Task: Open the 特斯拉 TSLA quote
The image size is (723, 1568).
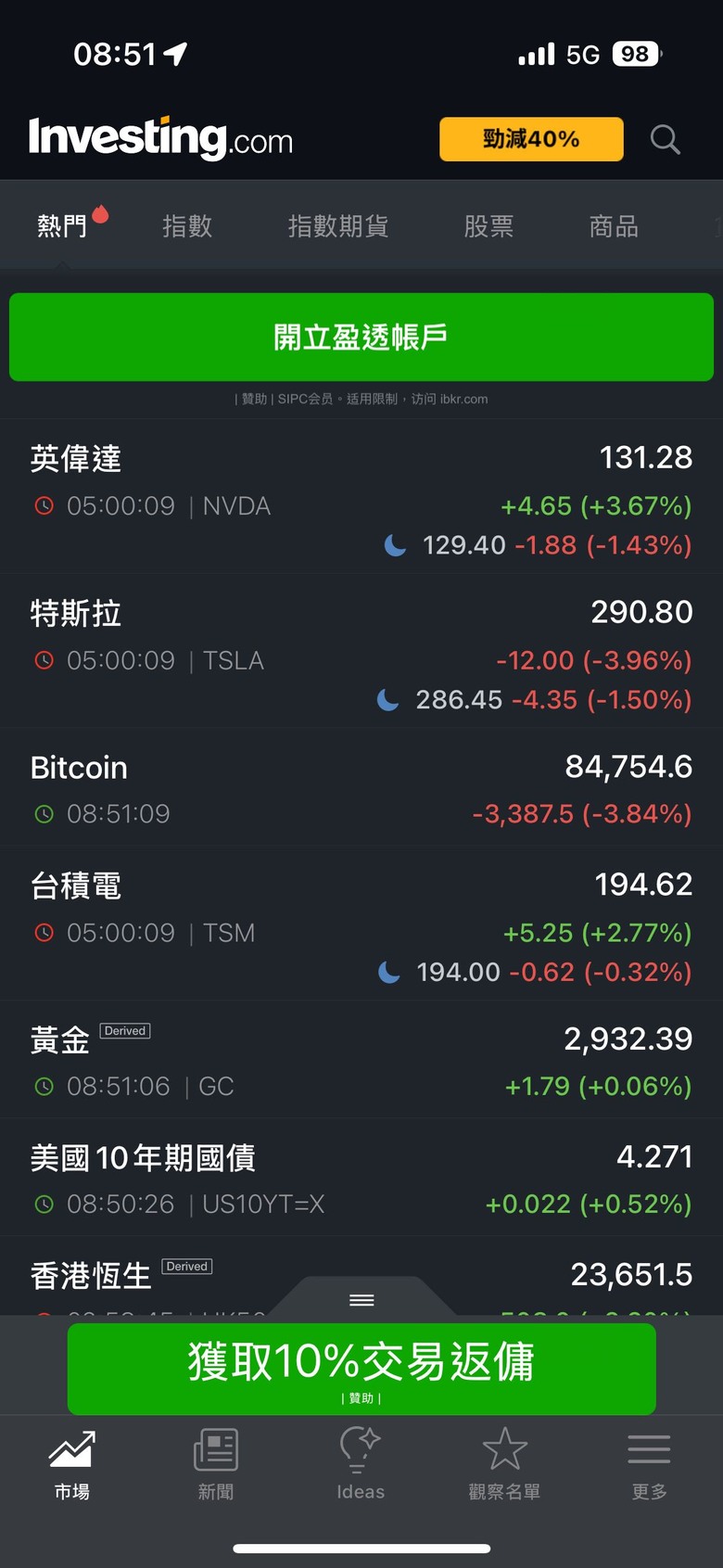Action: click(361, 651)
